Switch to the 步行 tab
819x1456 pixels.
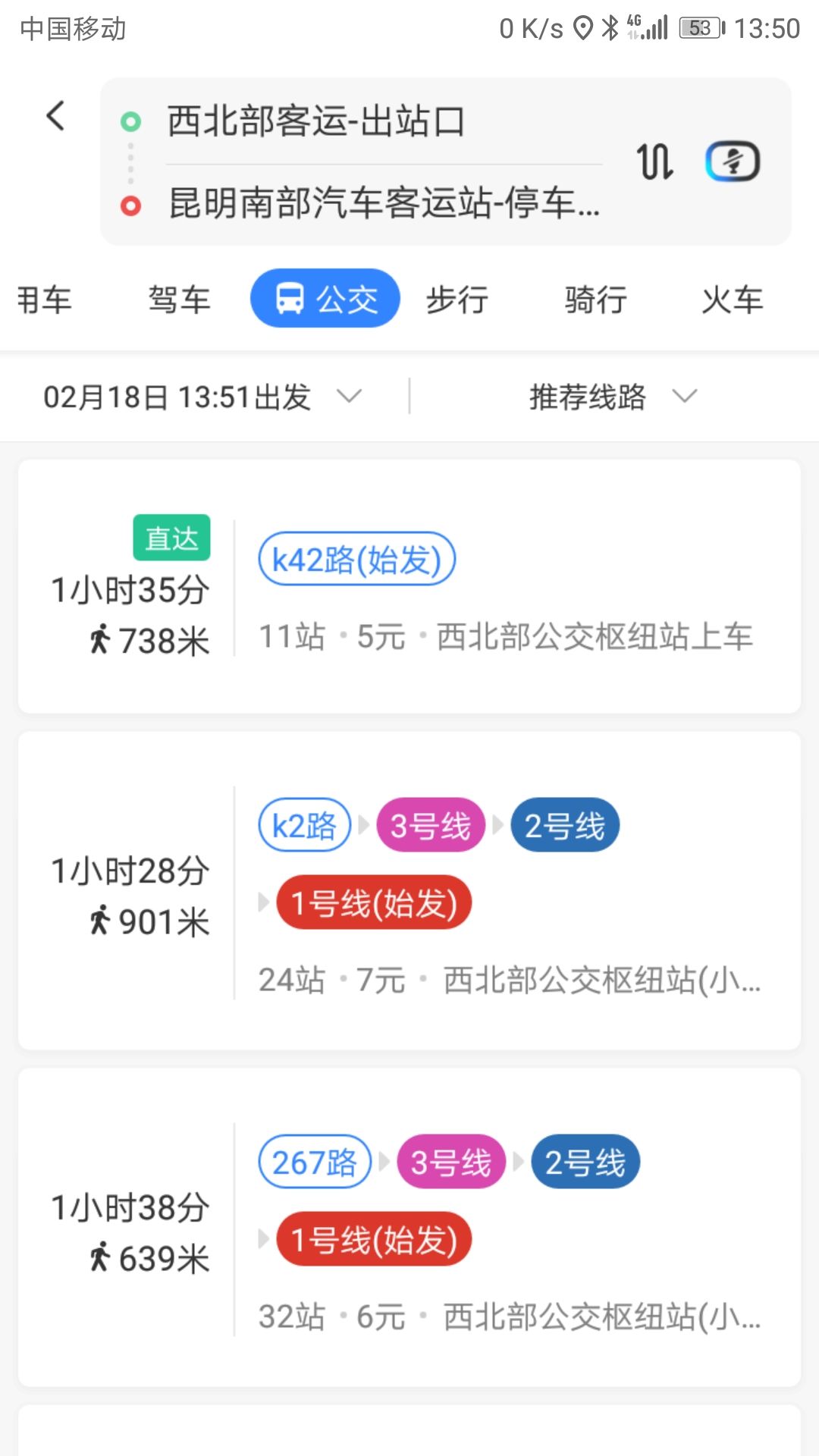point(457,300)
